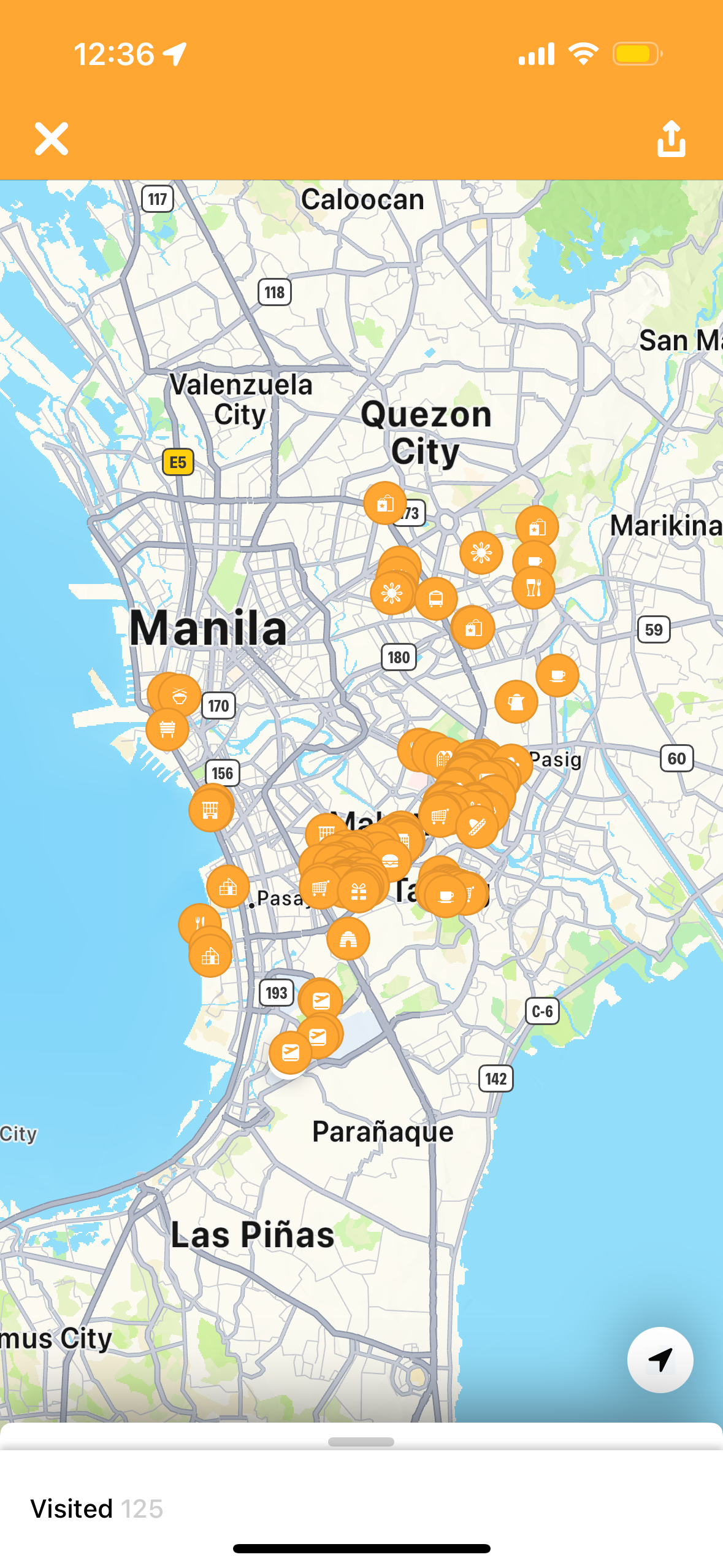This screenshot has height=1568, width=723.
Task: Select the train station pin in Quezon City
Action: pos(436,598)
